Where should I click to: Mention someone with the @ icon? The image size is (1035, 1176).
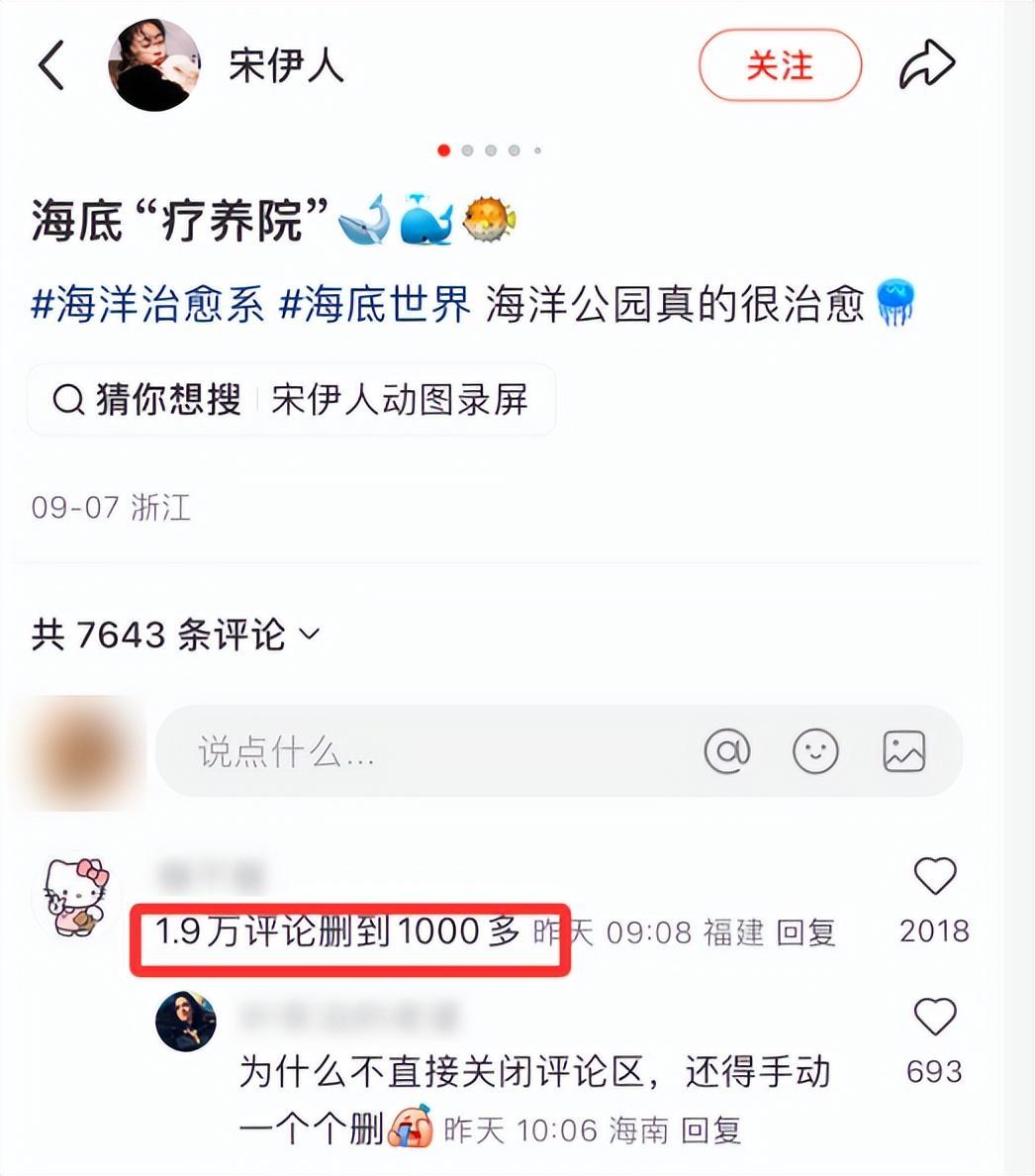point(727,751)
